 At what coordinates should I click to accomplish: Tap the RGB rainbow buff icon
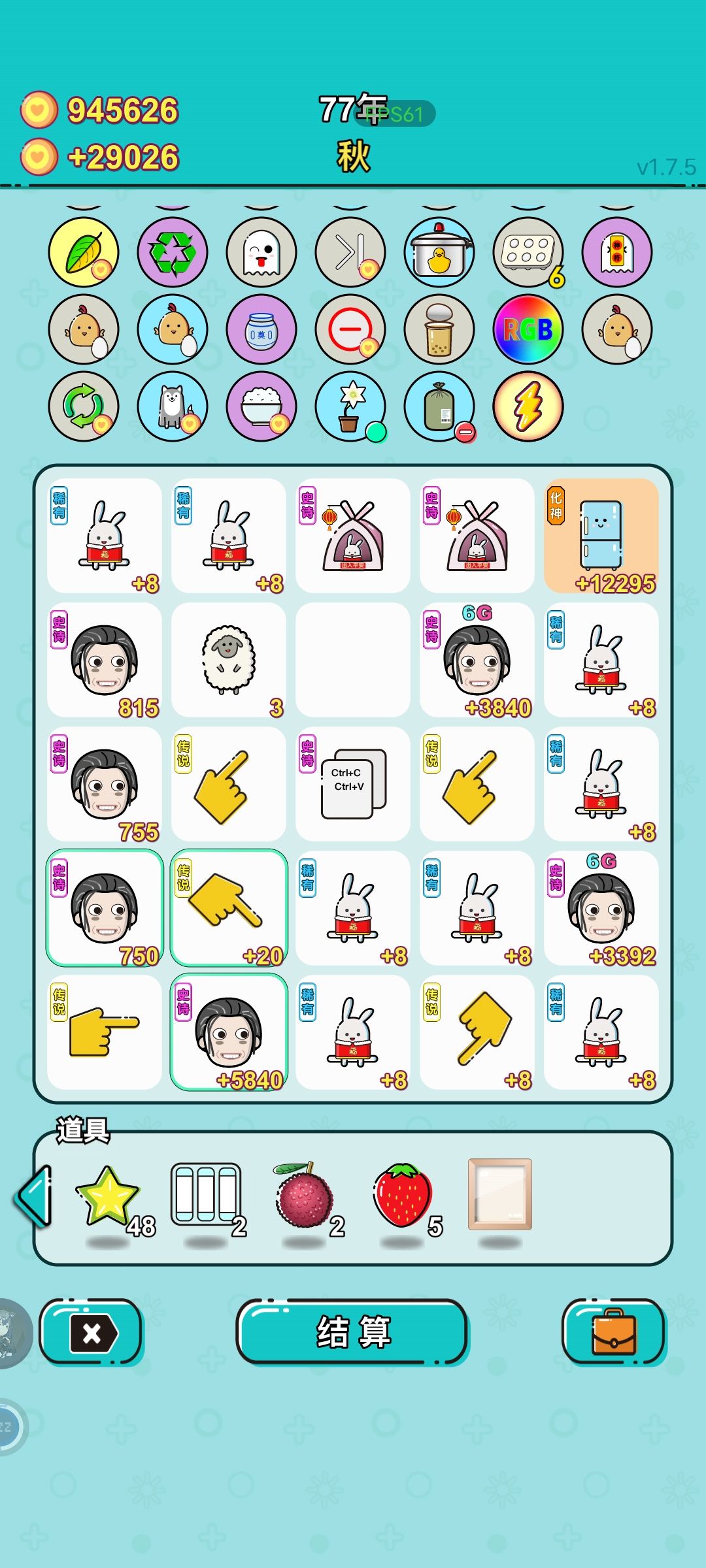pos(528,329)
